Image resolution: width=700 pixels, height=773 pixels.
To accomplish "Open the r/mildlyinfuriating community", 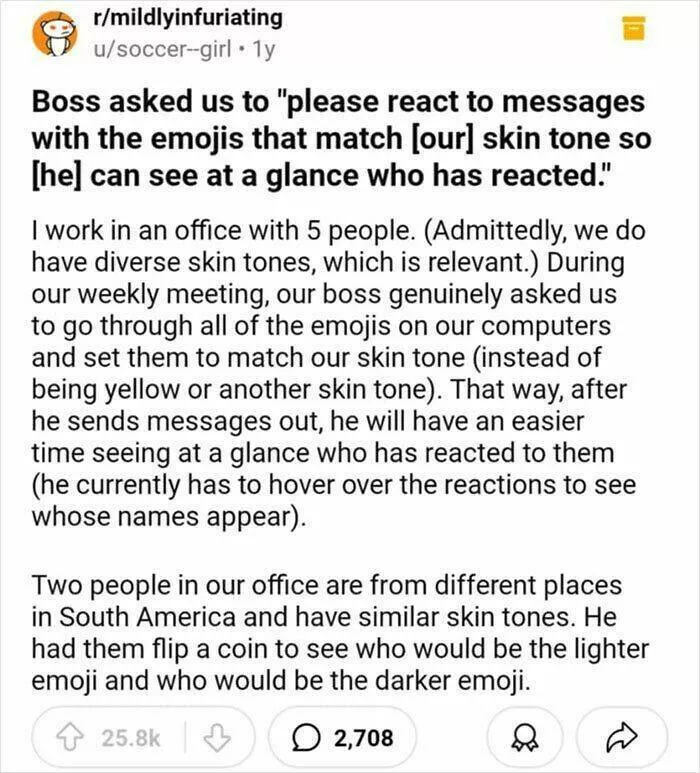I will pos(185,17).
